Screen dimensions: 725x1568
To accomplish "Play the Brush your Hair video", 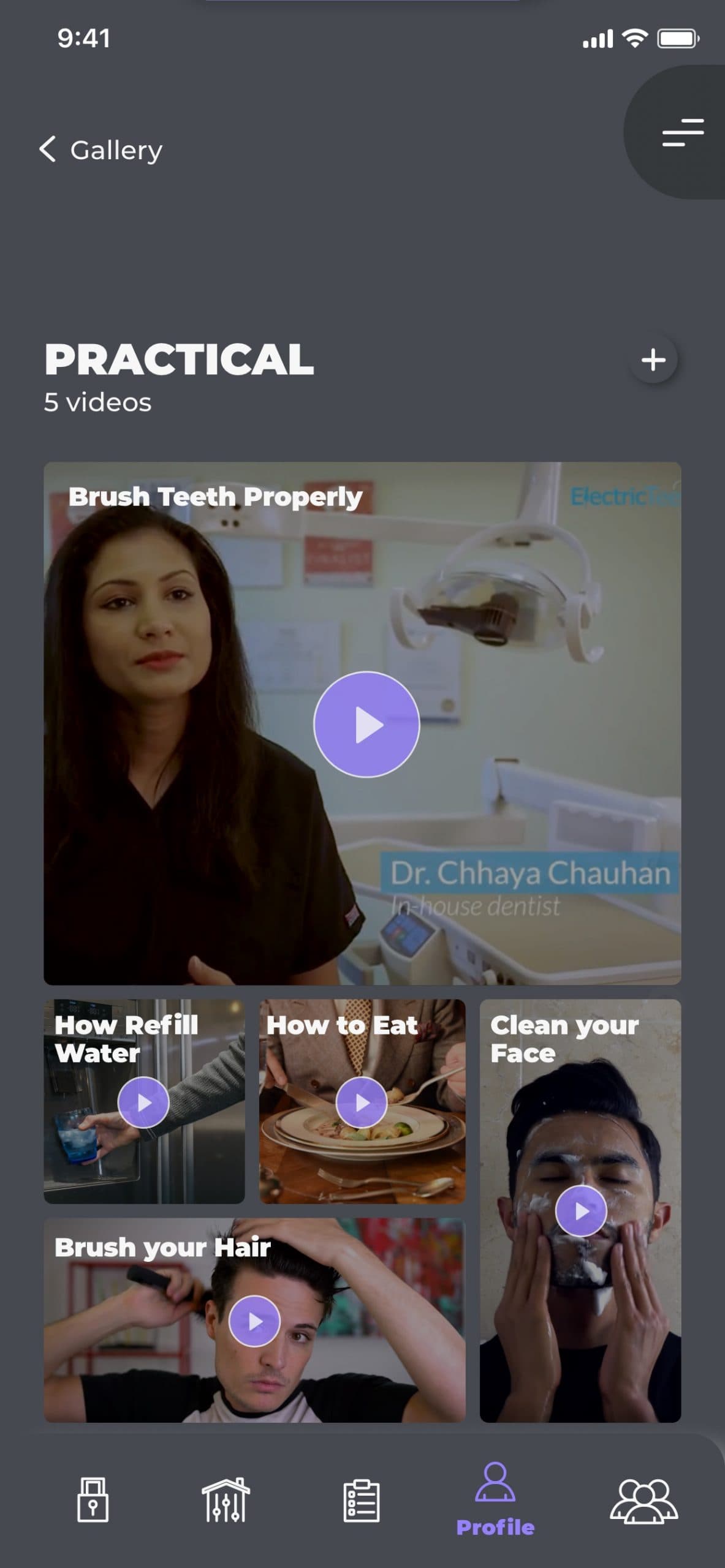I will (254, 1321).
